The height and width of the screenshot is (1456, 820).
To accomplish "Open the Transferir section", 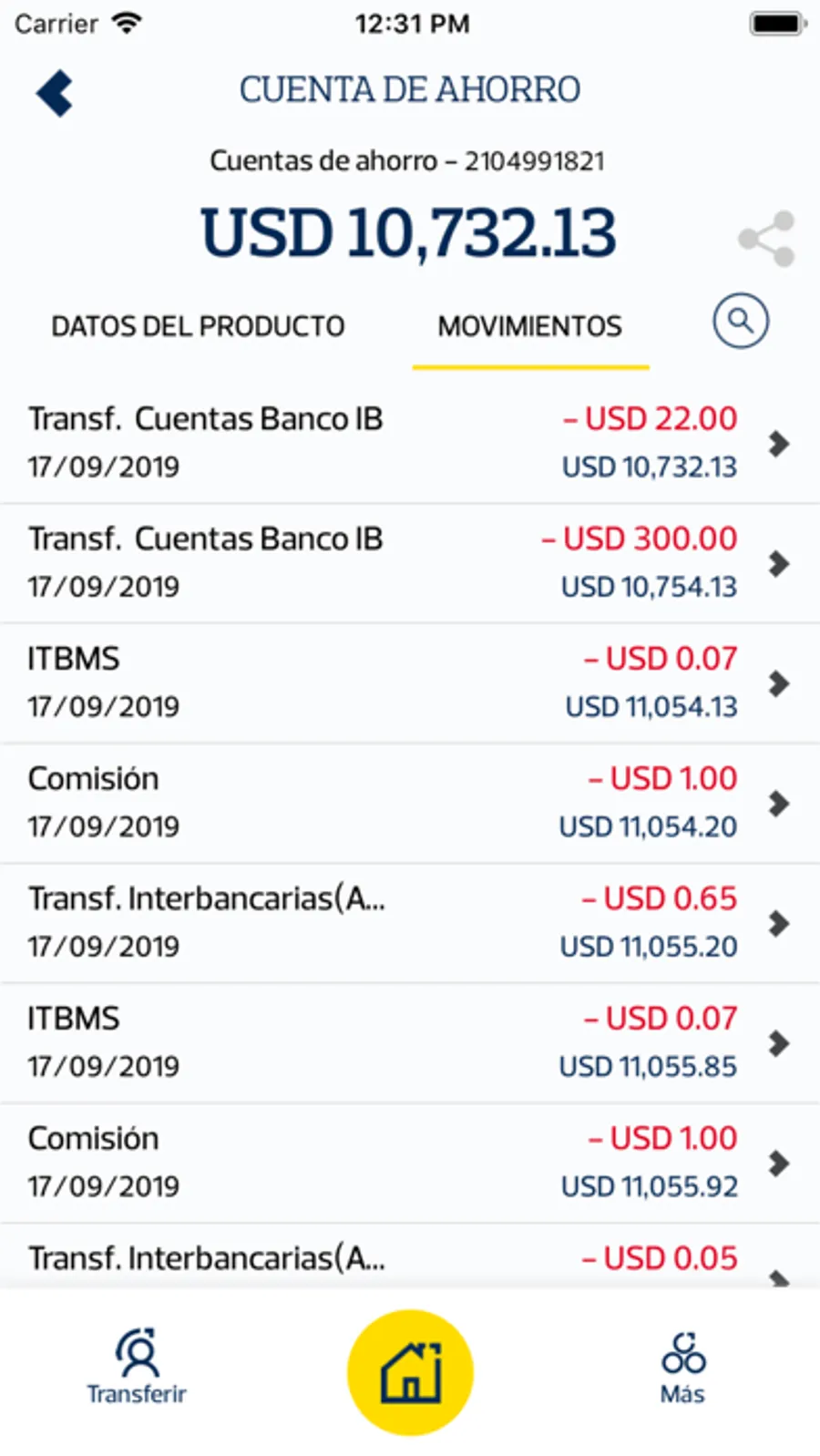I will click(137, 1367).
